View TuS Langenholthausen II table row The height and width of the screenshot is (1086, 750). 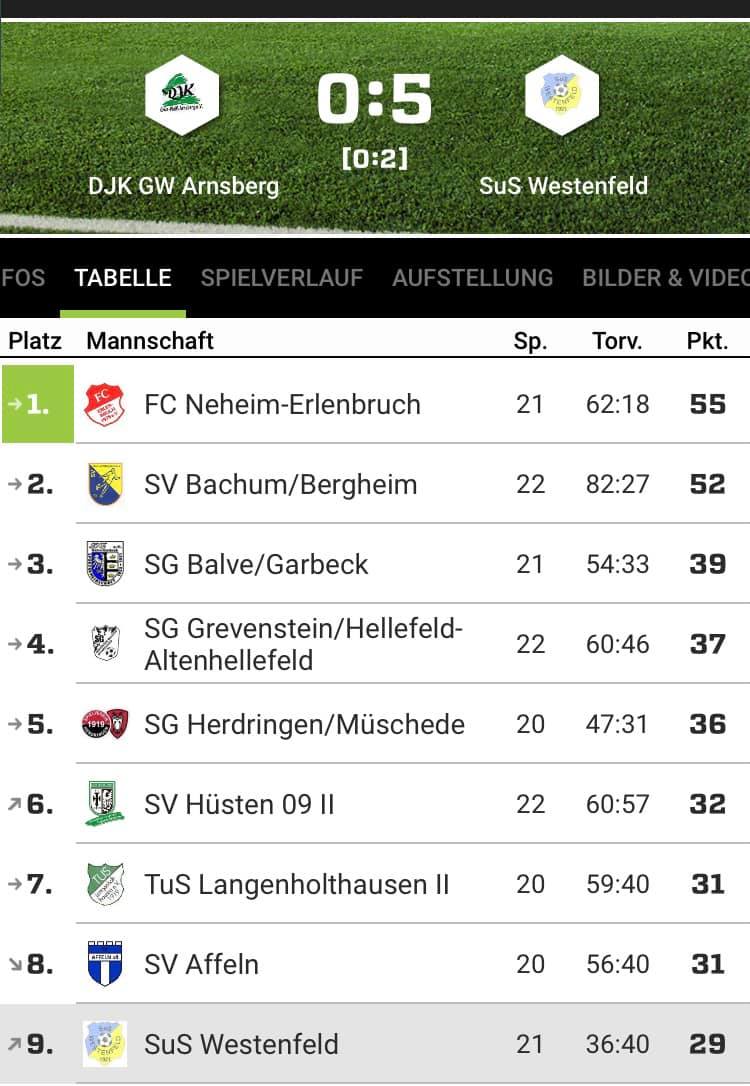coord(296,884)
